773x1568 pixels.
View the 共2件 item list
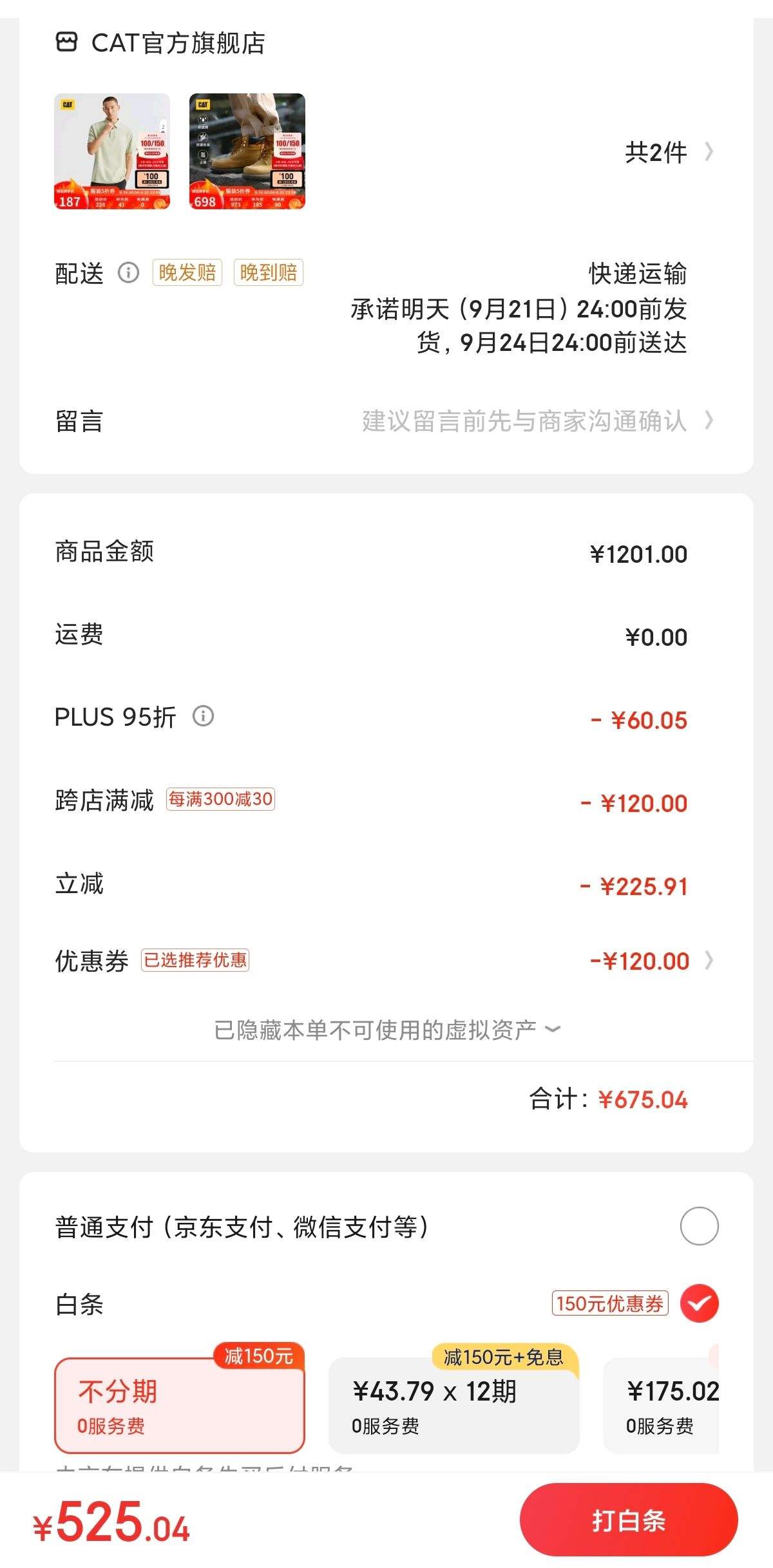669,153
